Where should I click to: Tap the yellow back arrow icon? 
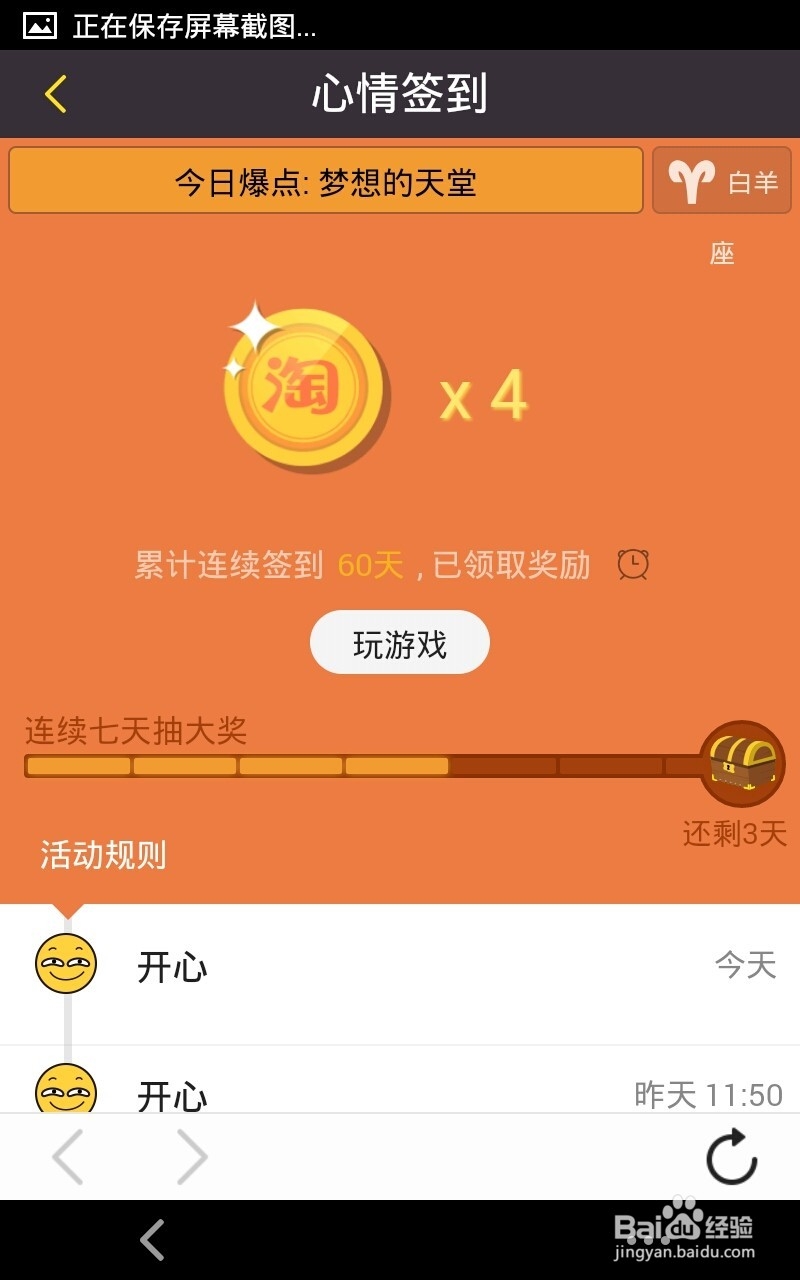55,94
